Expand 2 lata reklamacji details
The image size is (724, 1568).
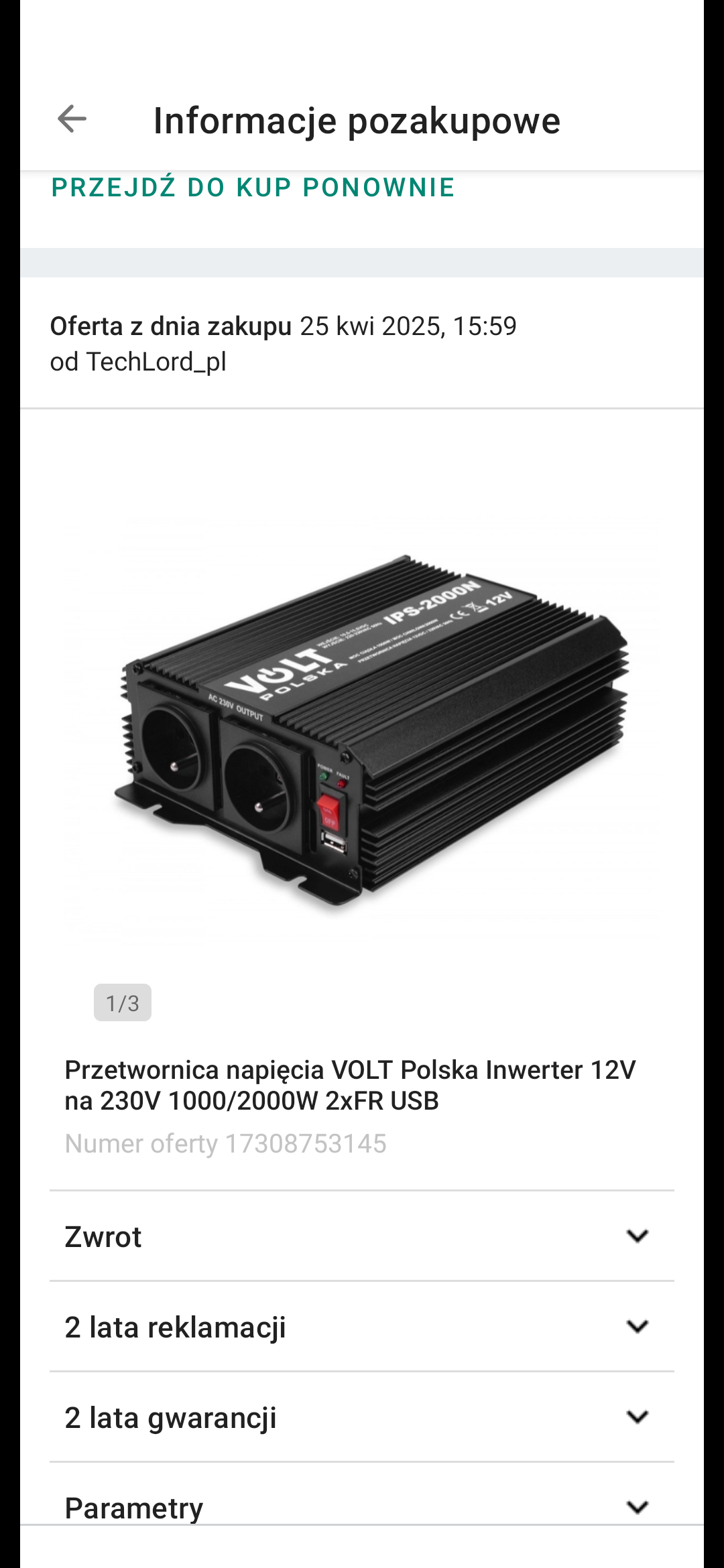tap(362, 1327)
